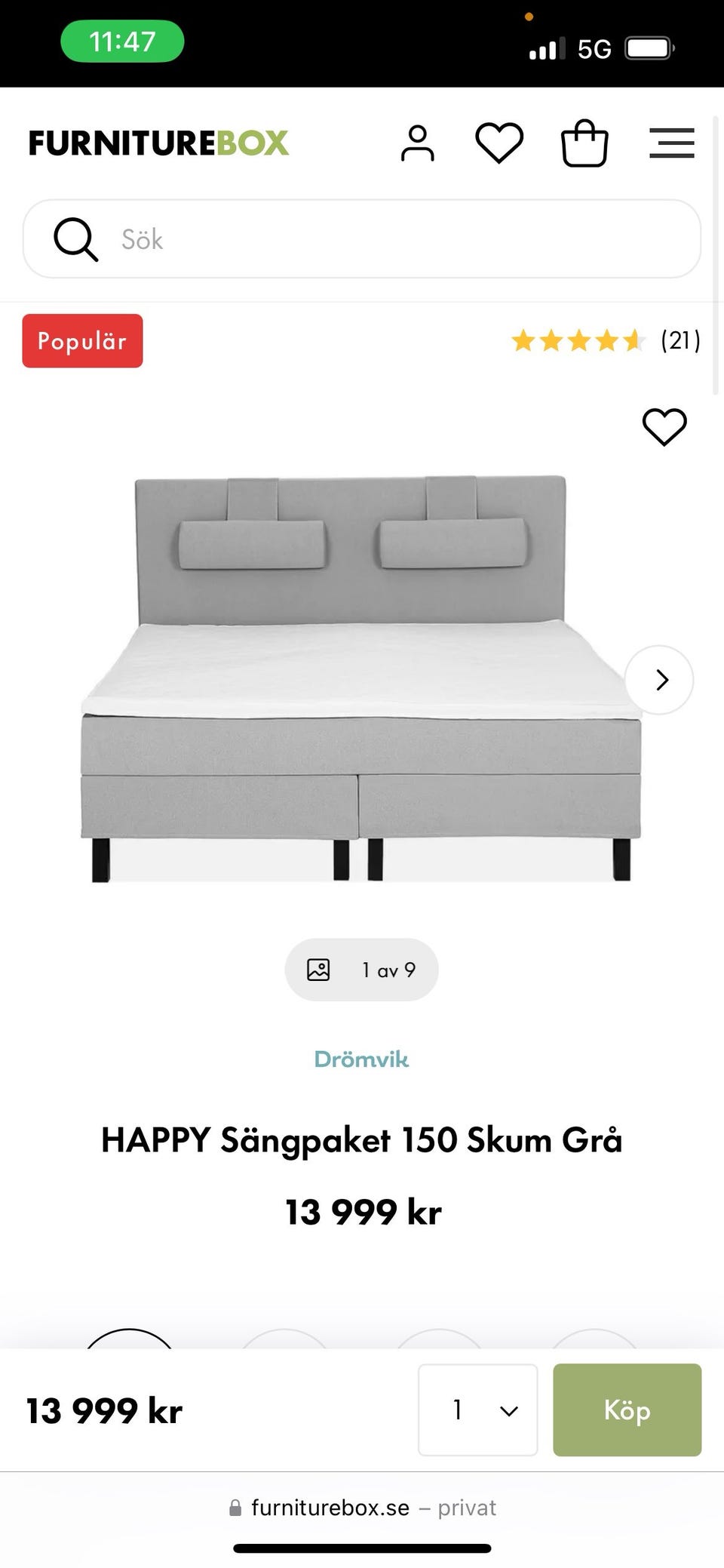
Task: Show the next product image
Action: point(661,680)
